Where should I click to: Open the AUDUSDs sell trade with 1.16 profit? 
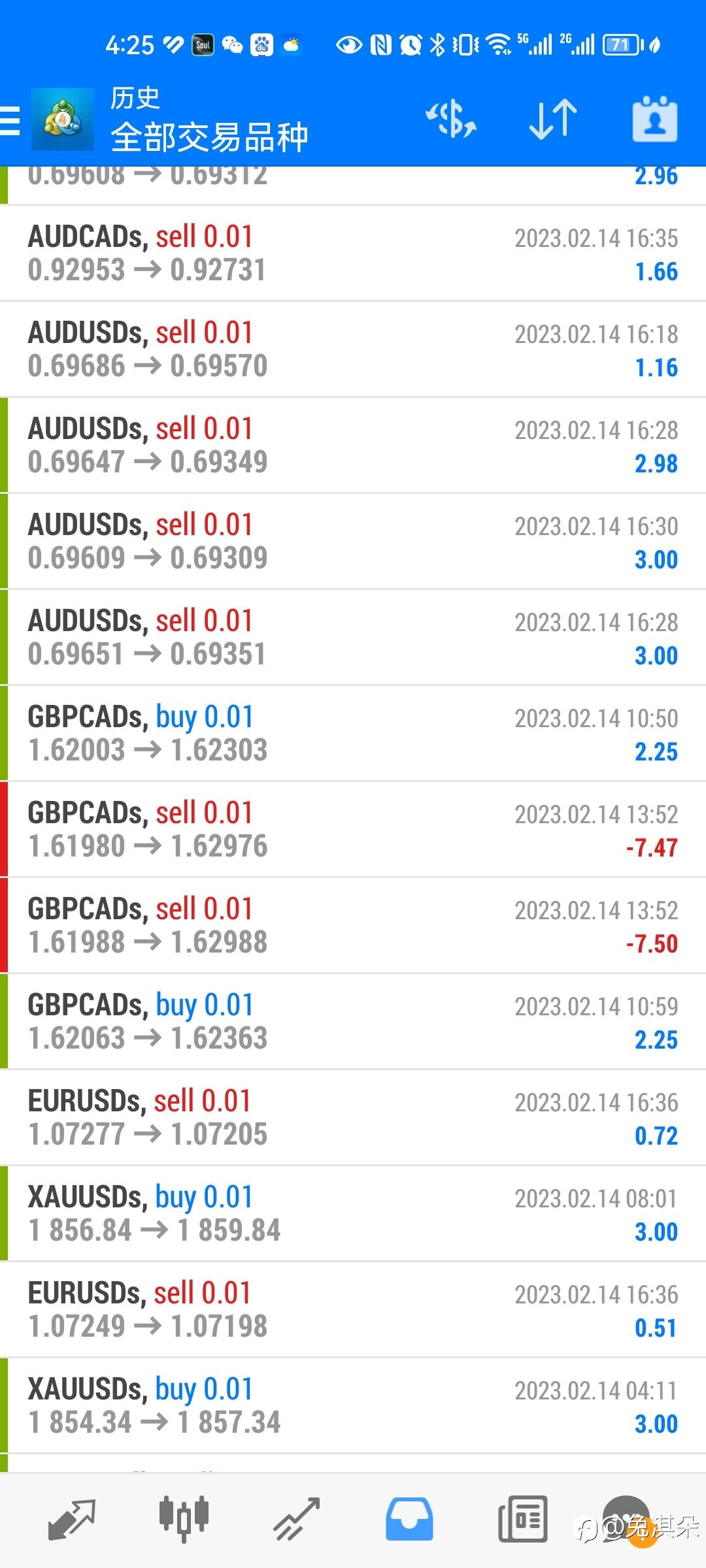353,350
